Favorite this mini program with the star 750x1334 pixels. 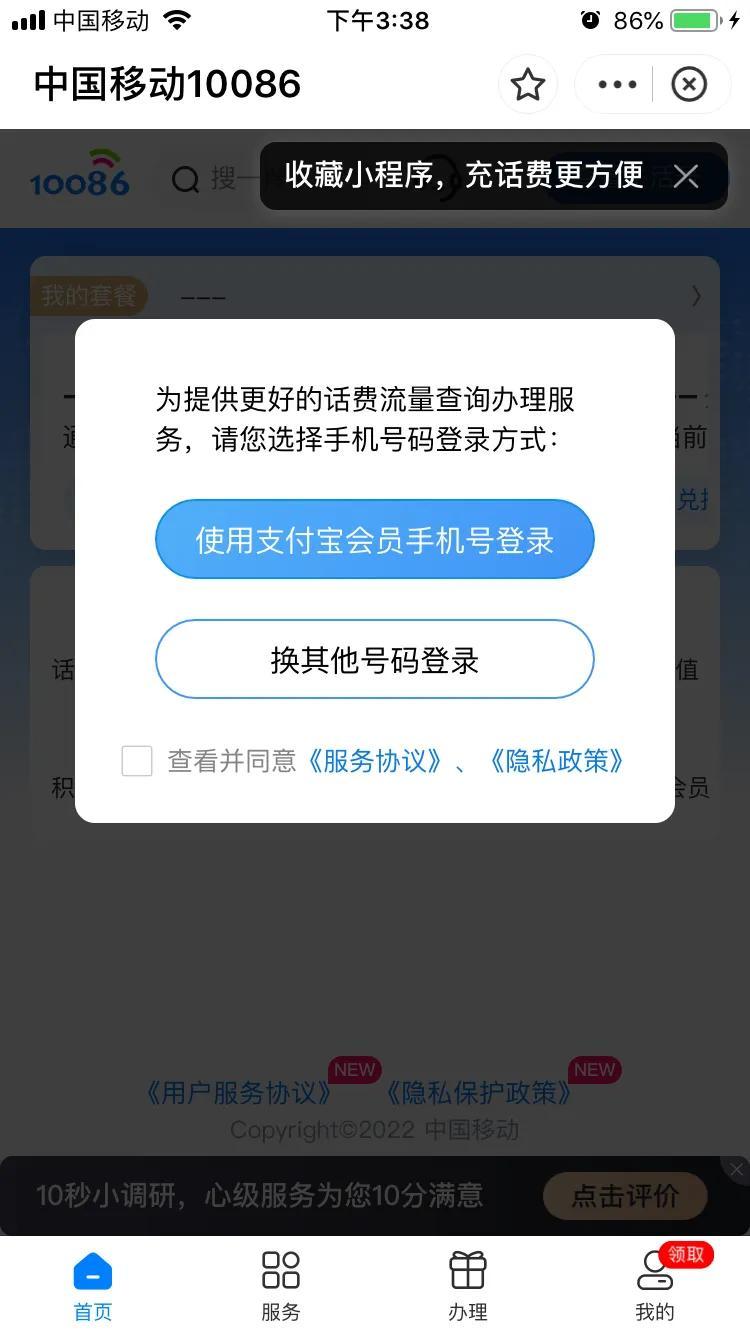point(527,85)
